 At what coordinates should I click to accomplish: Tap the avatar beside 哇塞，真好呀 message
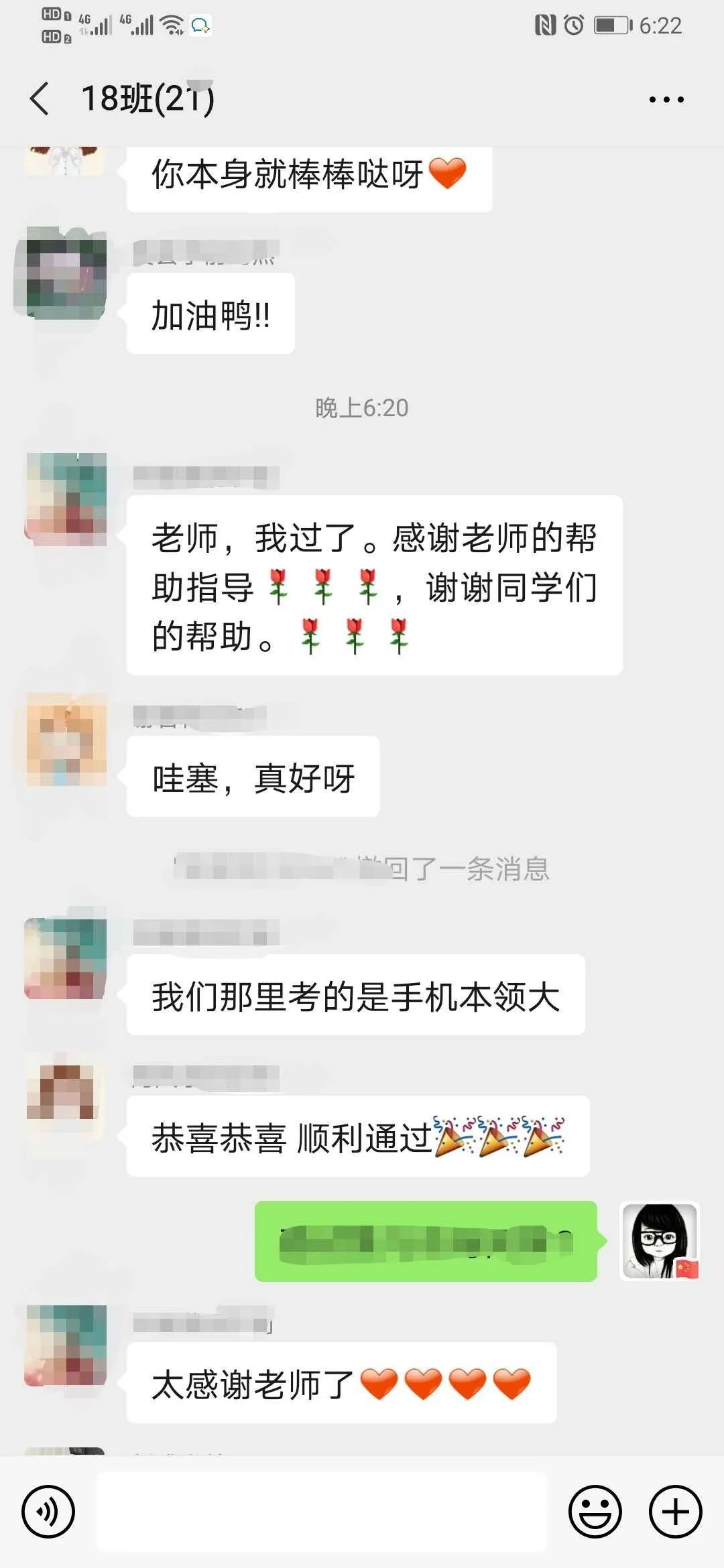pyautogui.click(x=66, y=740)
